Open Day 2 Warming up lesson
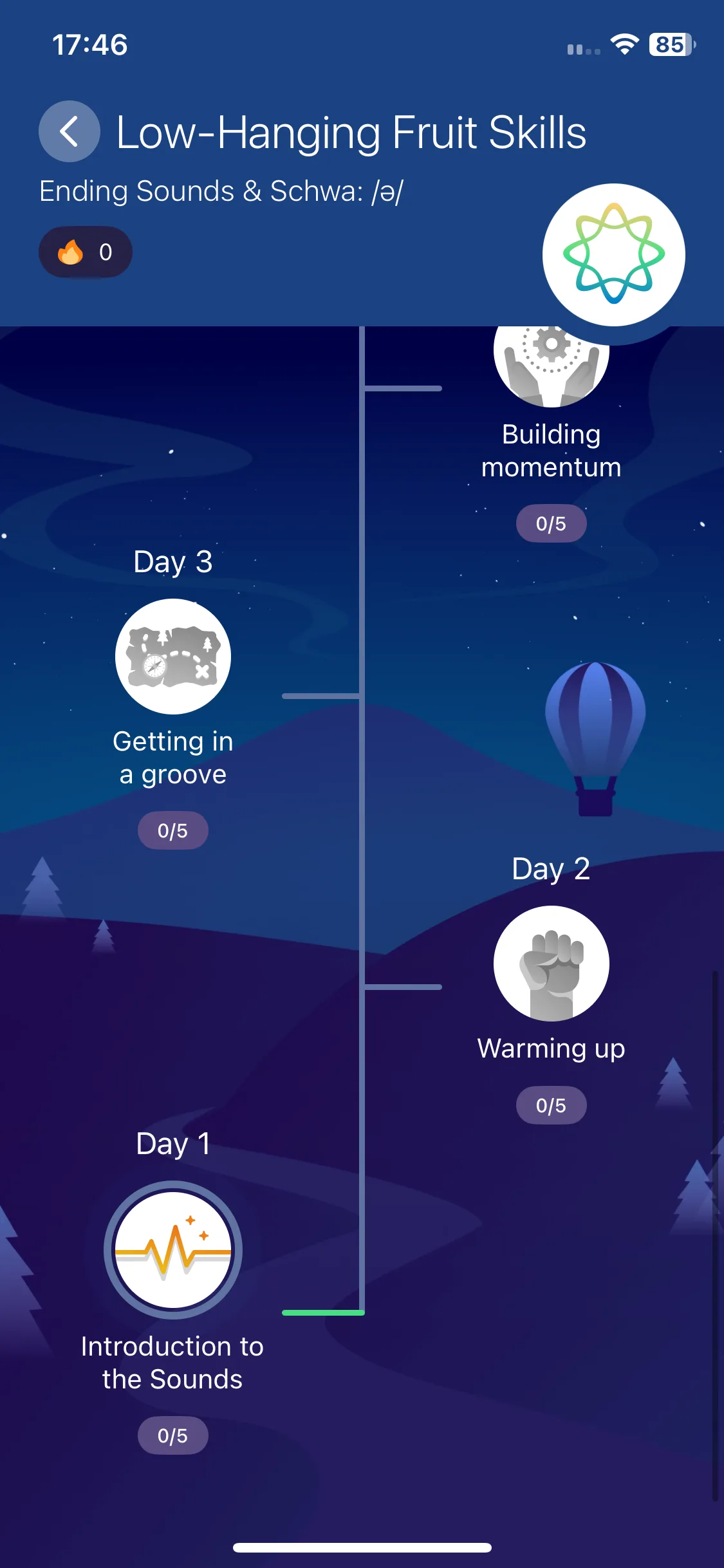The width and height of the screenshot is (724, 1568). click(551, 964)
